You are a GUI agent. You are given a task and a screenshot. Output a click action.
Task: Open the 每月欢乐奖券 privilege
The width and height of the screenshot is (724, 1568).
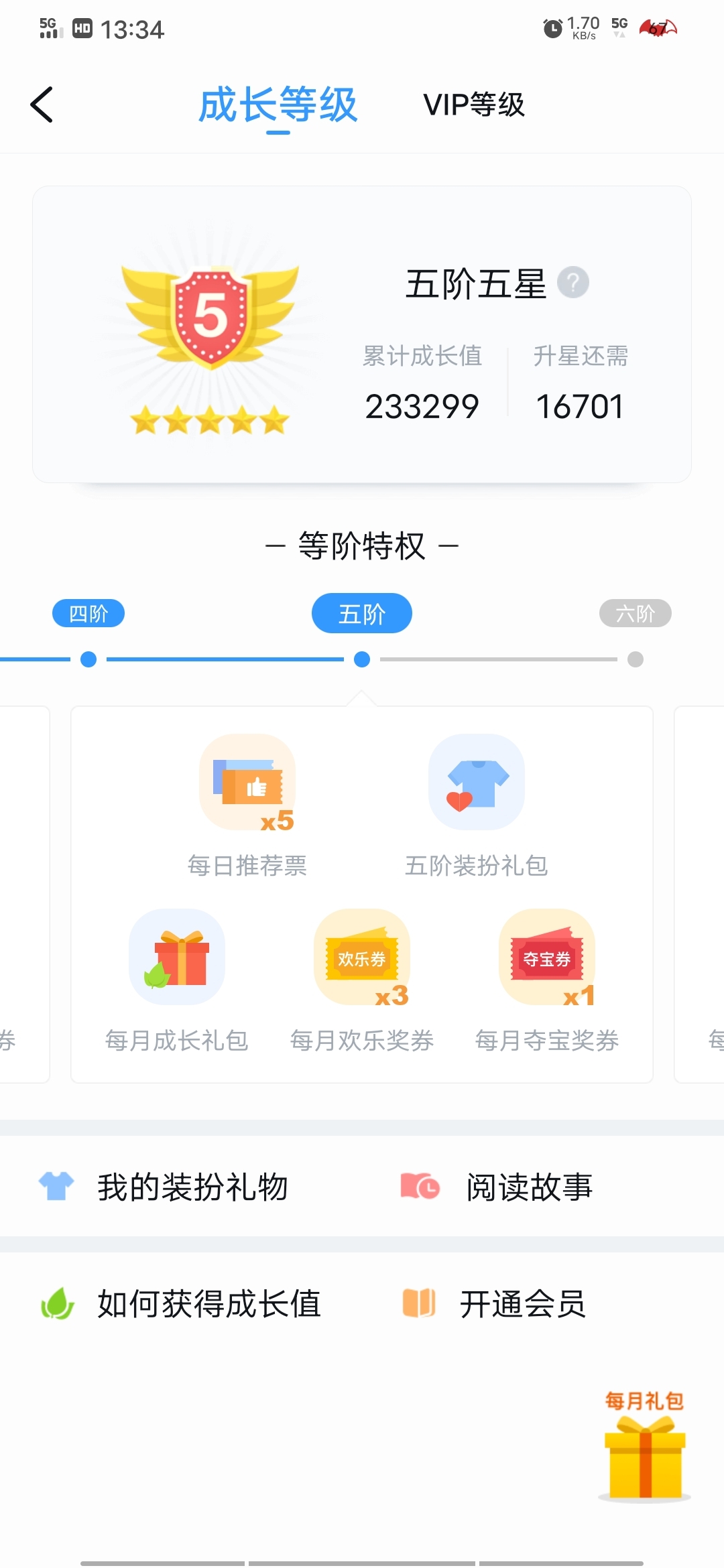362,978
